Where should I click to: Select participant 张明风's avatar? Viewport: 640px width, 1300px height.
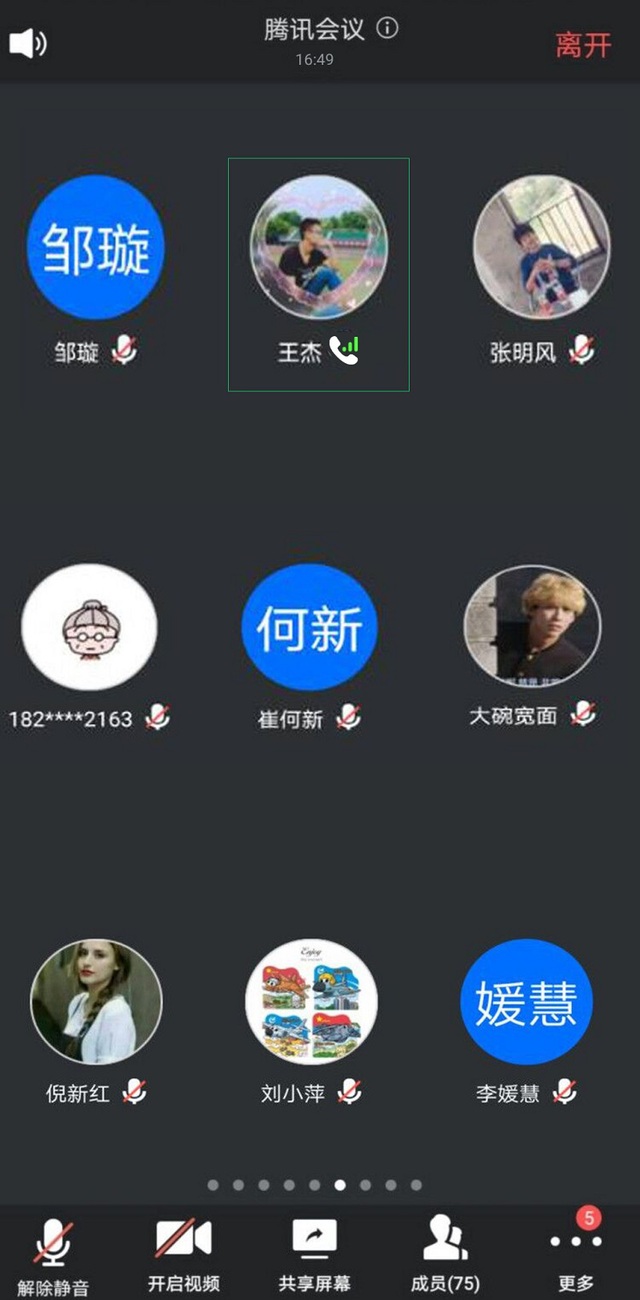tap(541, 247)
